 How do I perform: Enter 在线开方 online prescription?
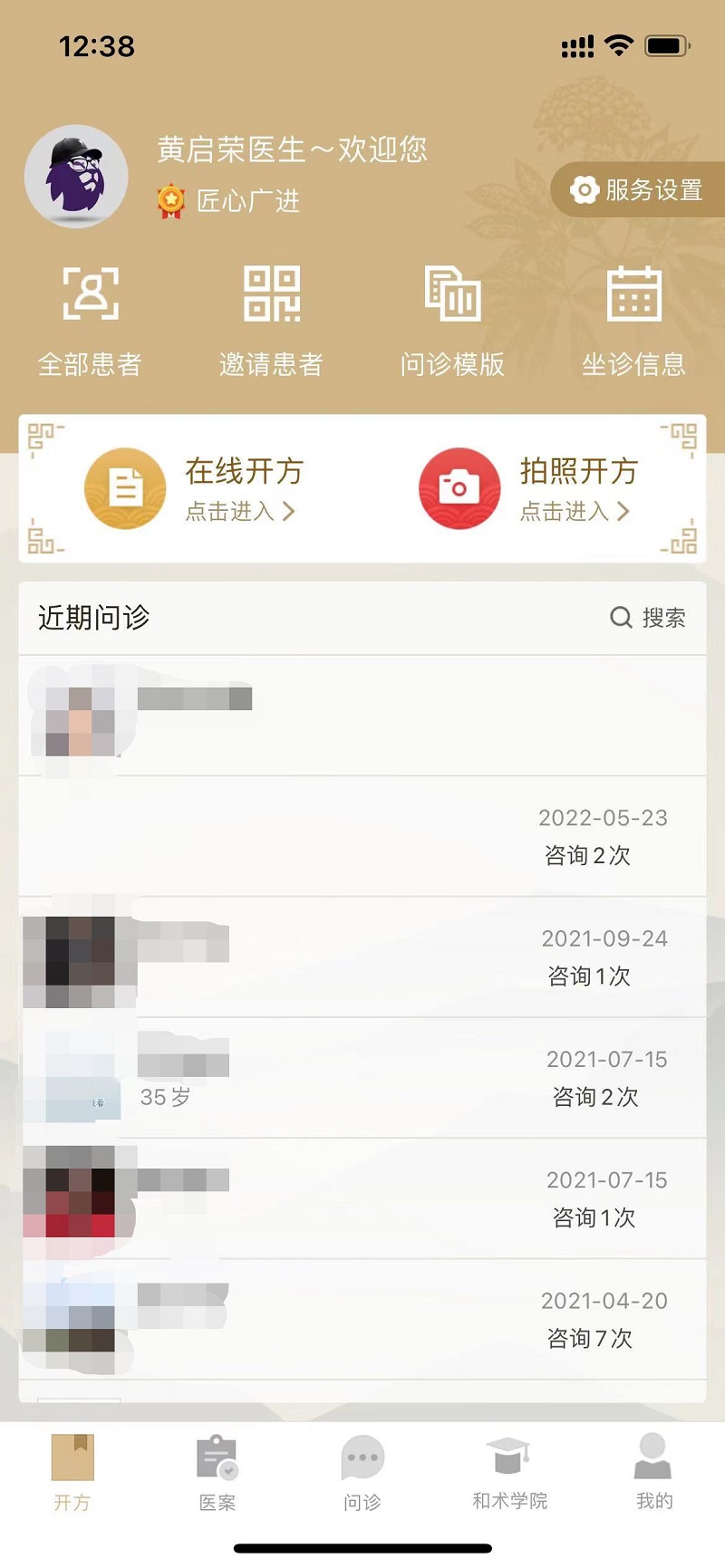[195, 488]
